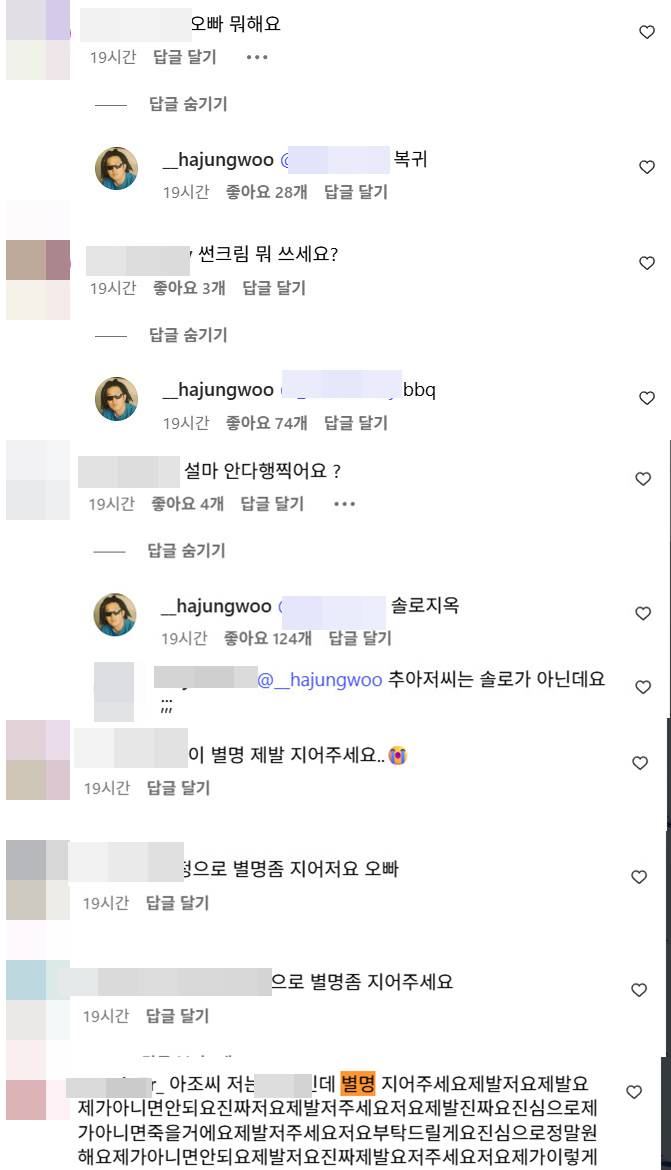This screenshot has height=1170, width=671.
Task: Like the long '지어주세요제발저요' comment
Action: pos(634,1092)
